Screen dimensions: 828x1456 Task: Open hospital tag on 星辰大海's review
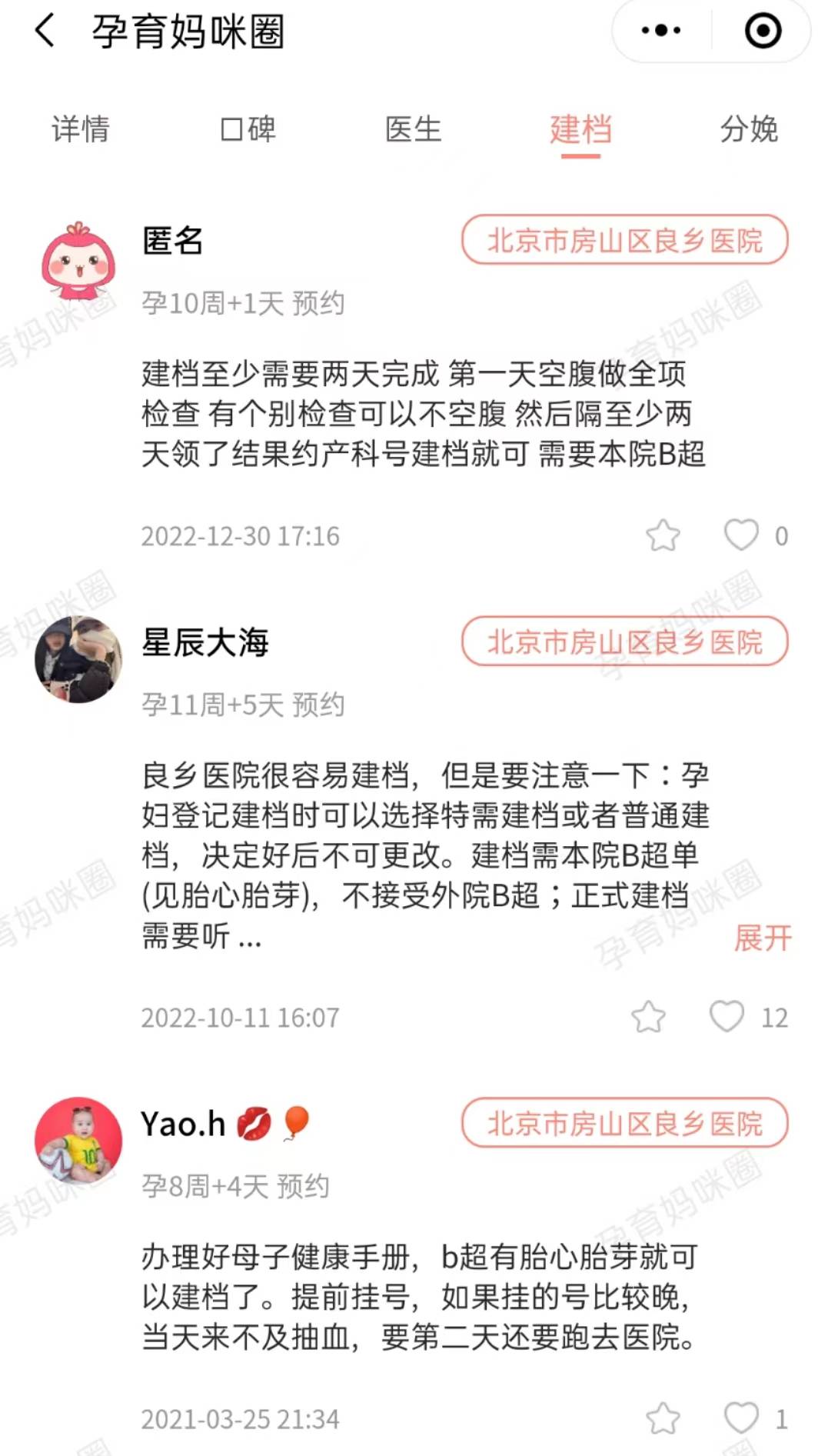tap(624, 641)
